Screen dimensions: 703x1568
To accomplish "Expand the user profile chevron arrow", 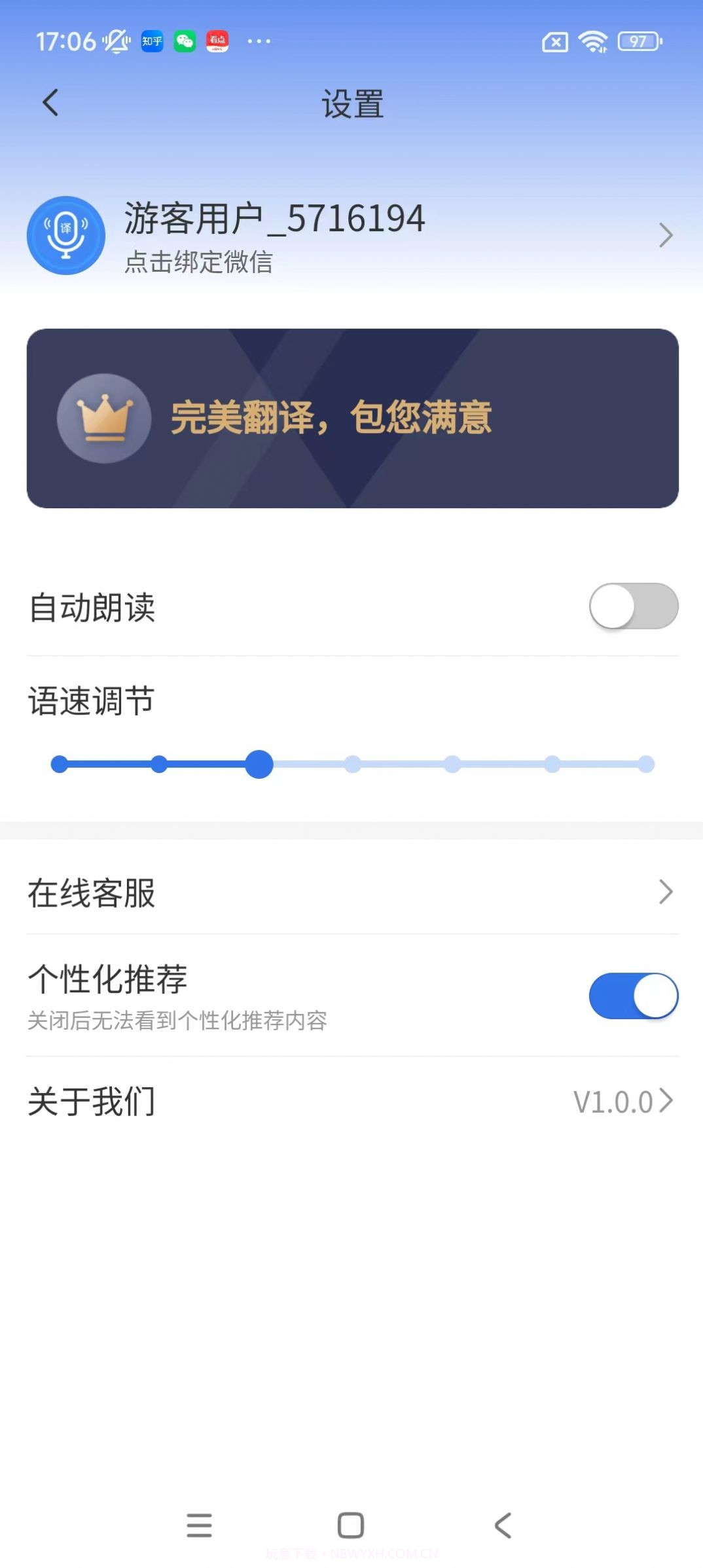I will pyautogui.click(x=666, y=236).
